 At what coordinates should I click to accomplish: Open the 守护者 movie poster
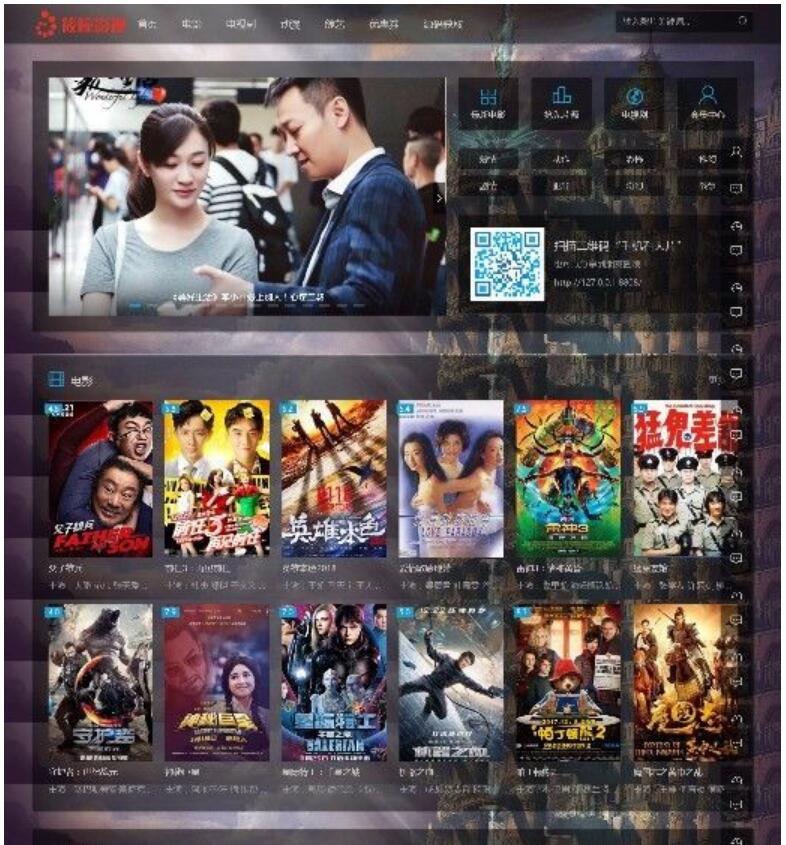[100, 682]
